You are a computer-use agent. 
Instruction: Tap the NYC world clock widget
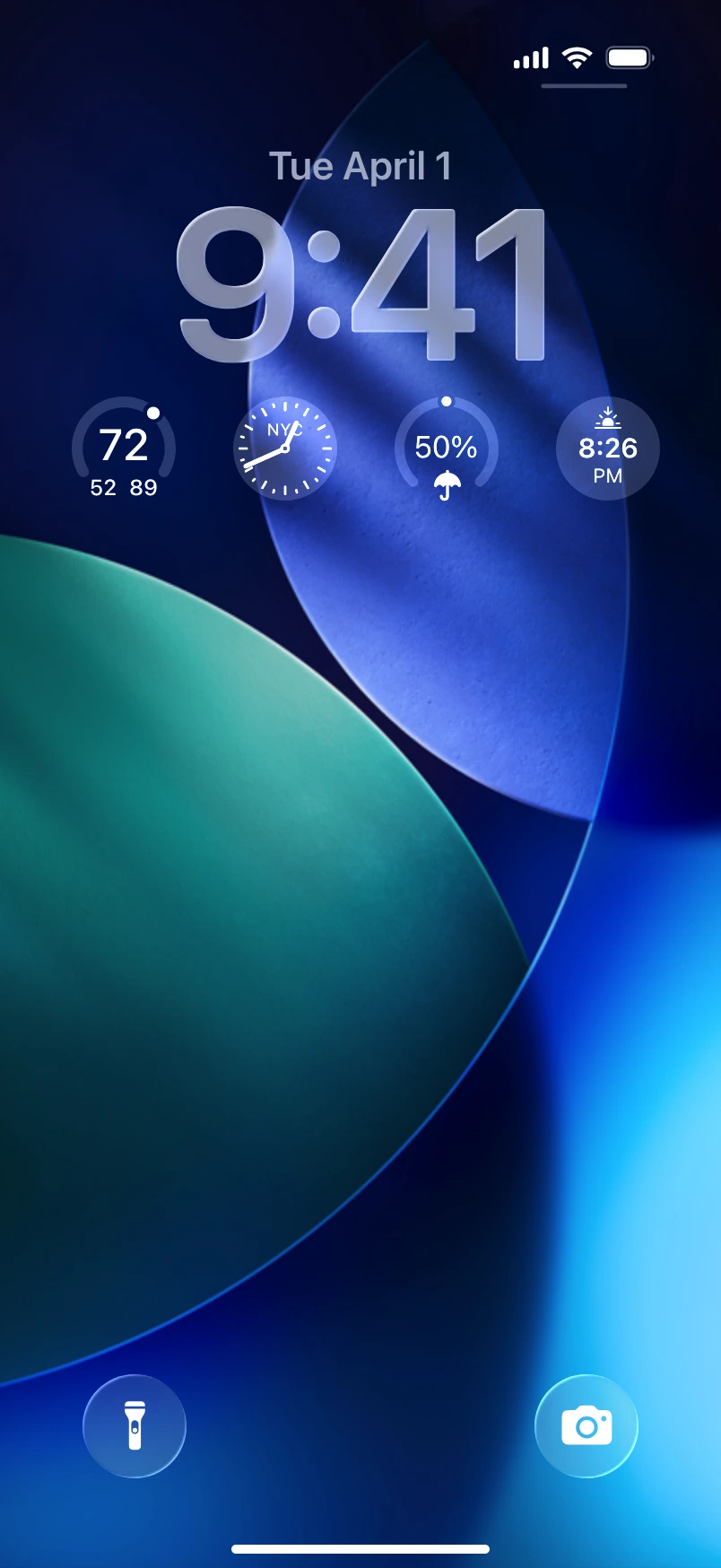pyautogui.click(x=285, y=449)
